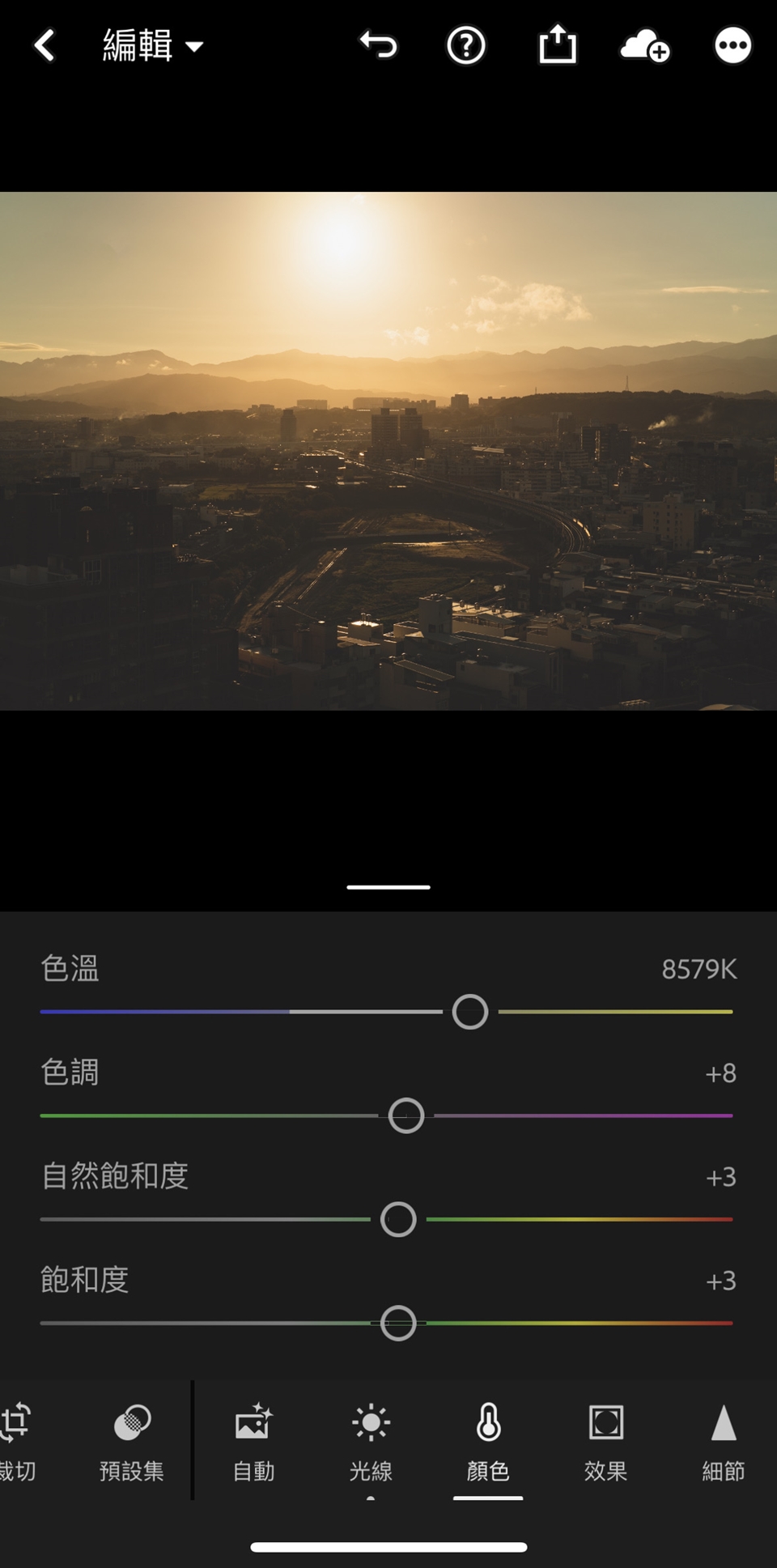This screenshot has width=777, height=1568.
Task: Open the 裁切 crop tool
Action: click(16, 1441)
